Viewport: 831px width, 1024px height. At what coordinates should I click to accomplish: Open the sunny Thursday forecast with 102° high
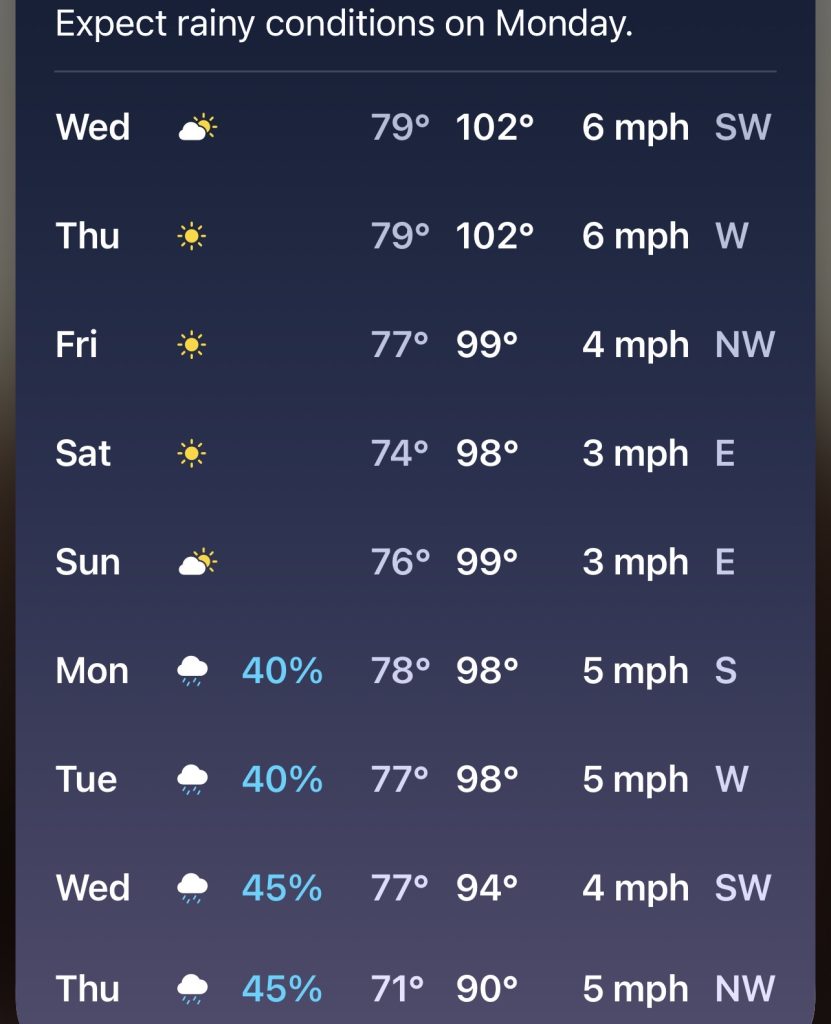pyautogui.click(x=416, y=236)
